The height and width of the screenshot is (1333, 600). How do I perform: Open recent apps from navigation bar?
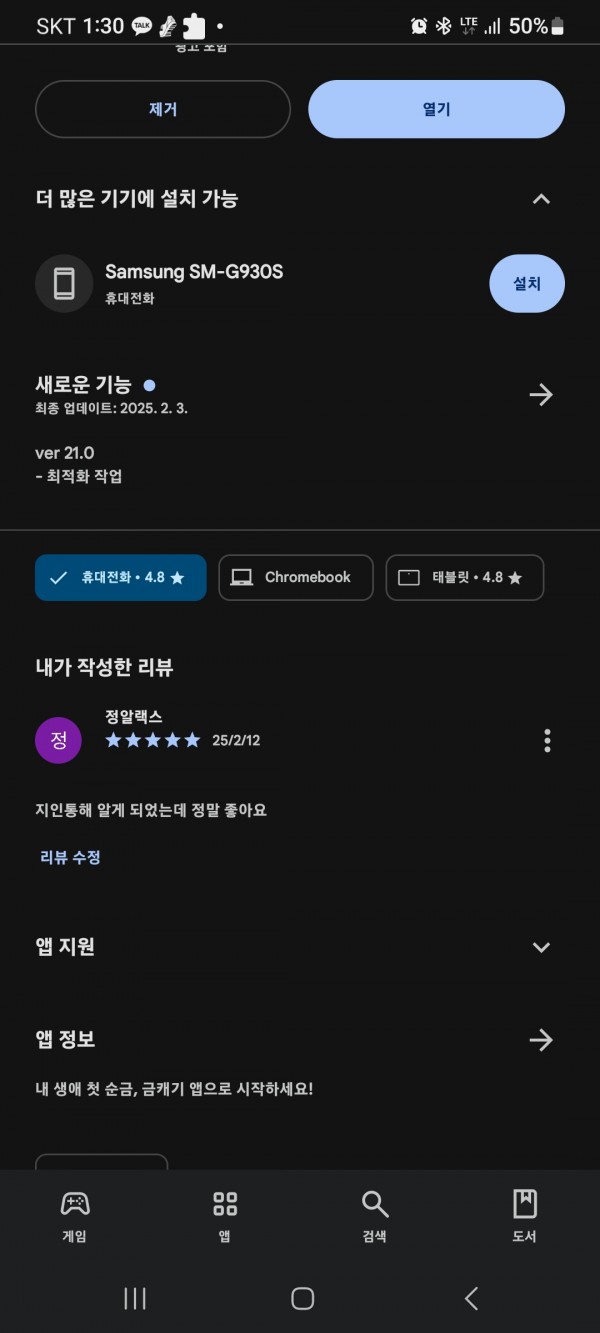(135, 1298)
